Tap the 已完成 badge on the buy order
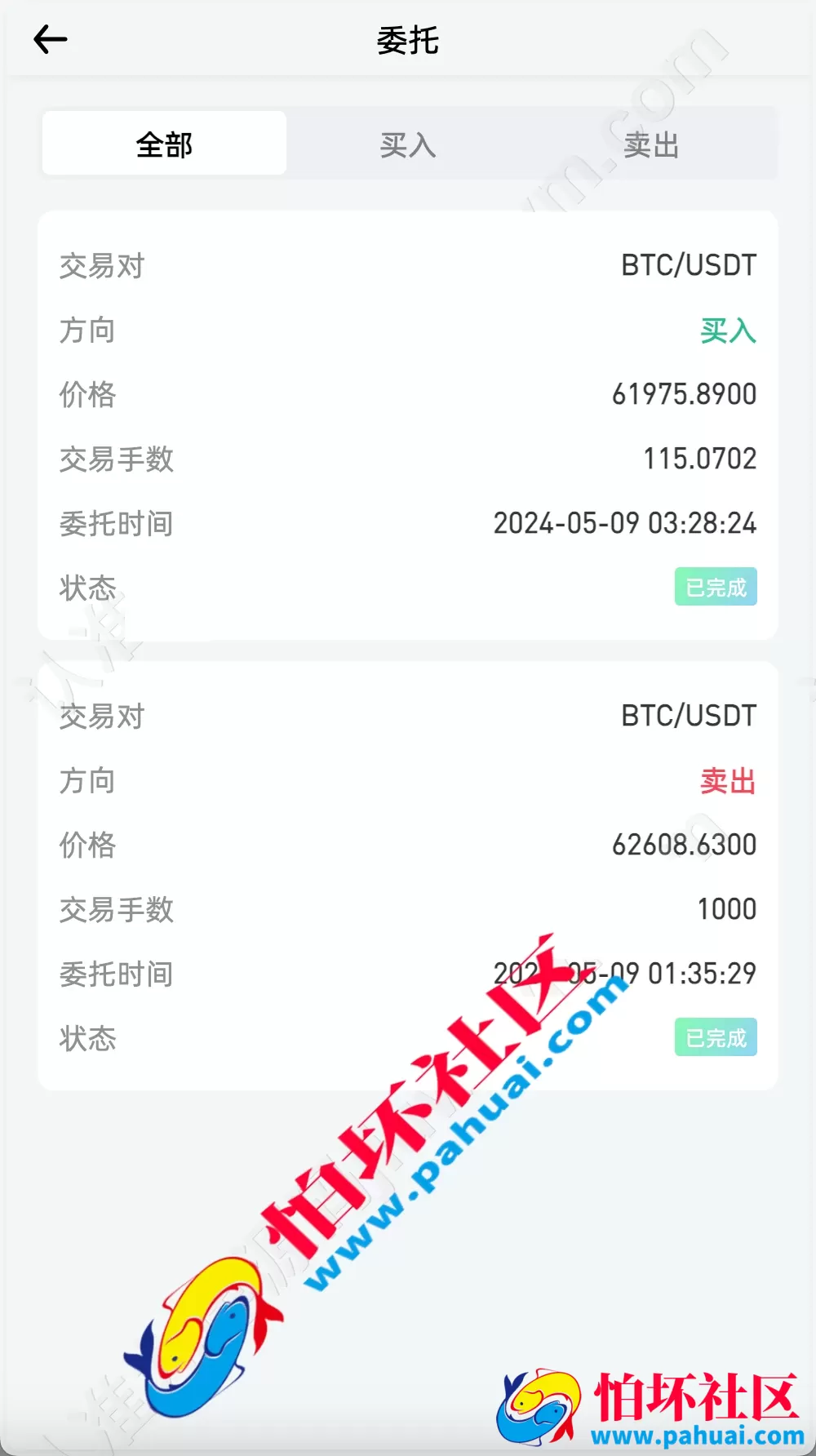 [715, 588]
